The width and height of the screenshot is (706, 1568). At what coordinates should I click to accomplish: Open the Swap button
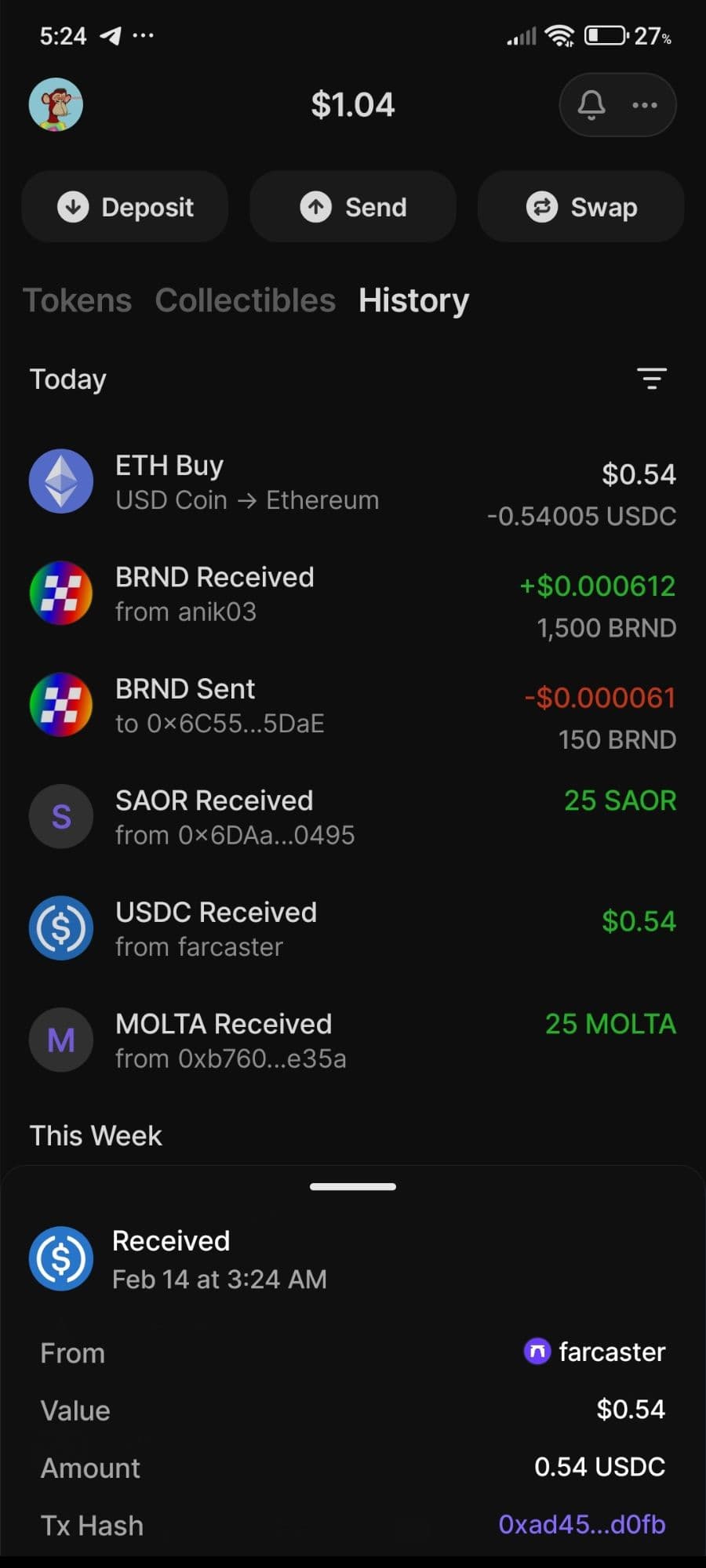point(581,207)
